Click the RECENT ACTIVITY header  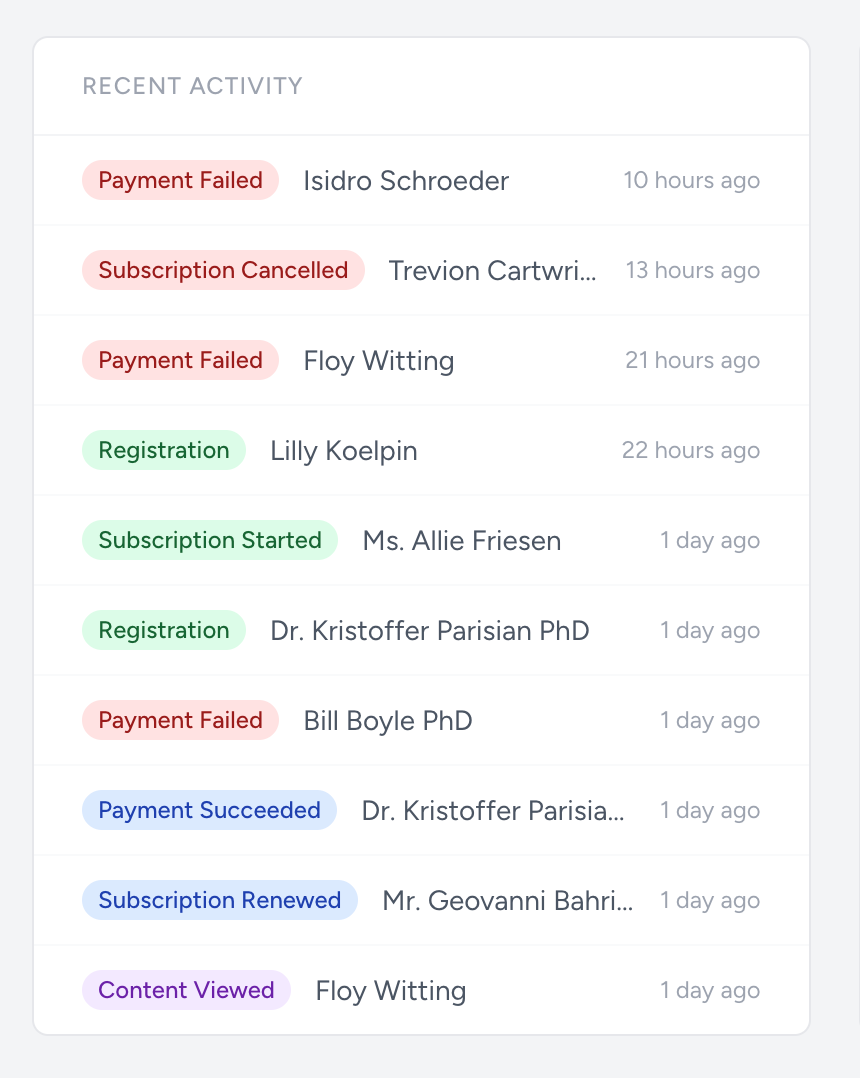(190, 86)
